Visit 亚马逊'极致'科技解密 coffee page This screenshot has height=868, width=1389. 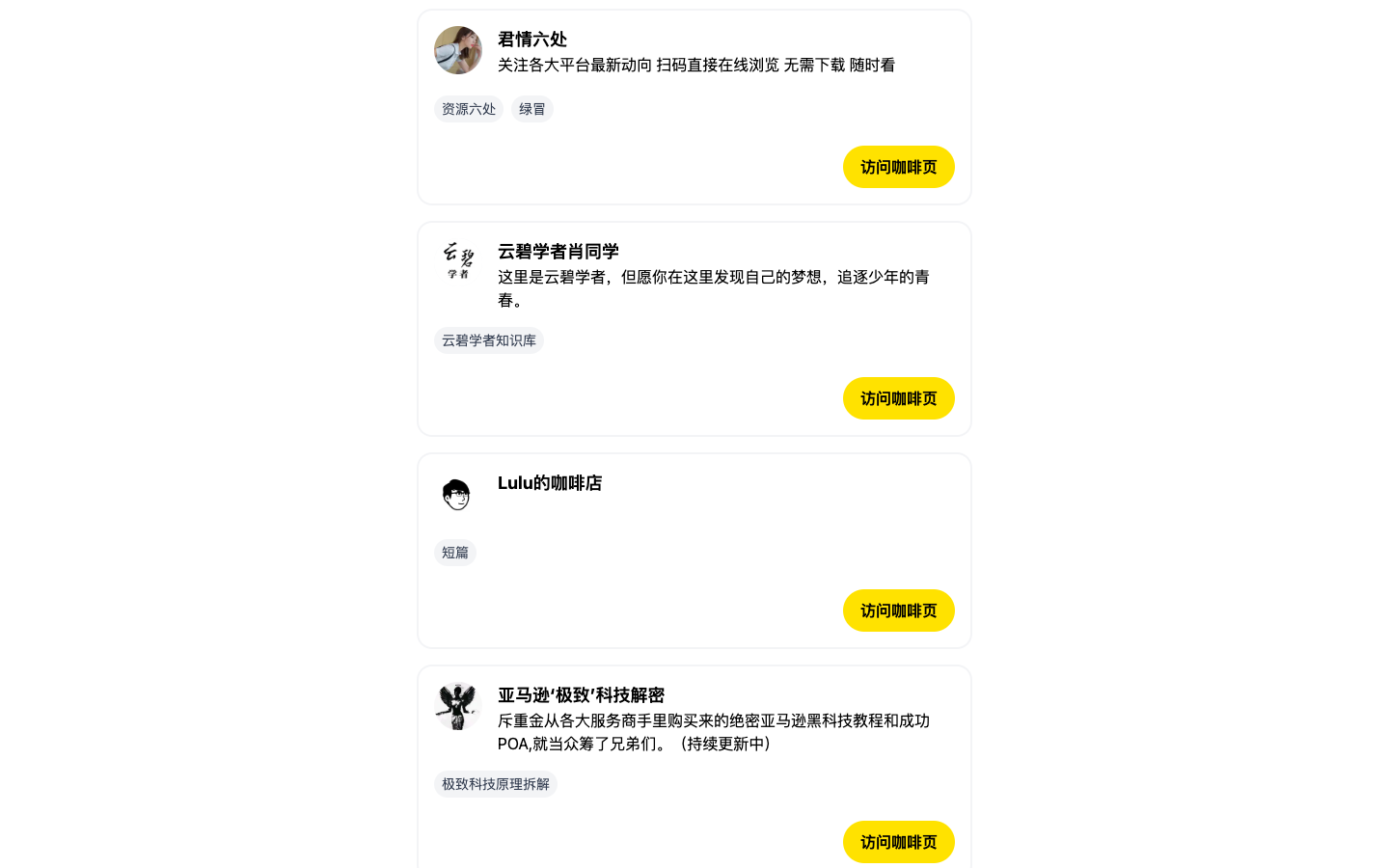point(898,842)
